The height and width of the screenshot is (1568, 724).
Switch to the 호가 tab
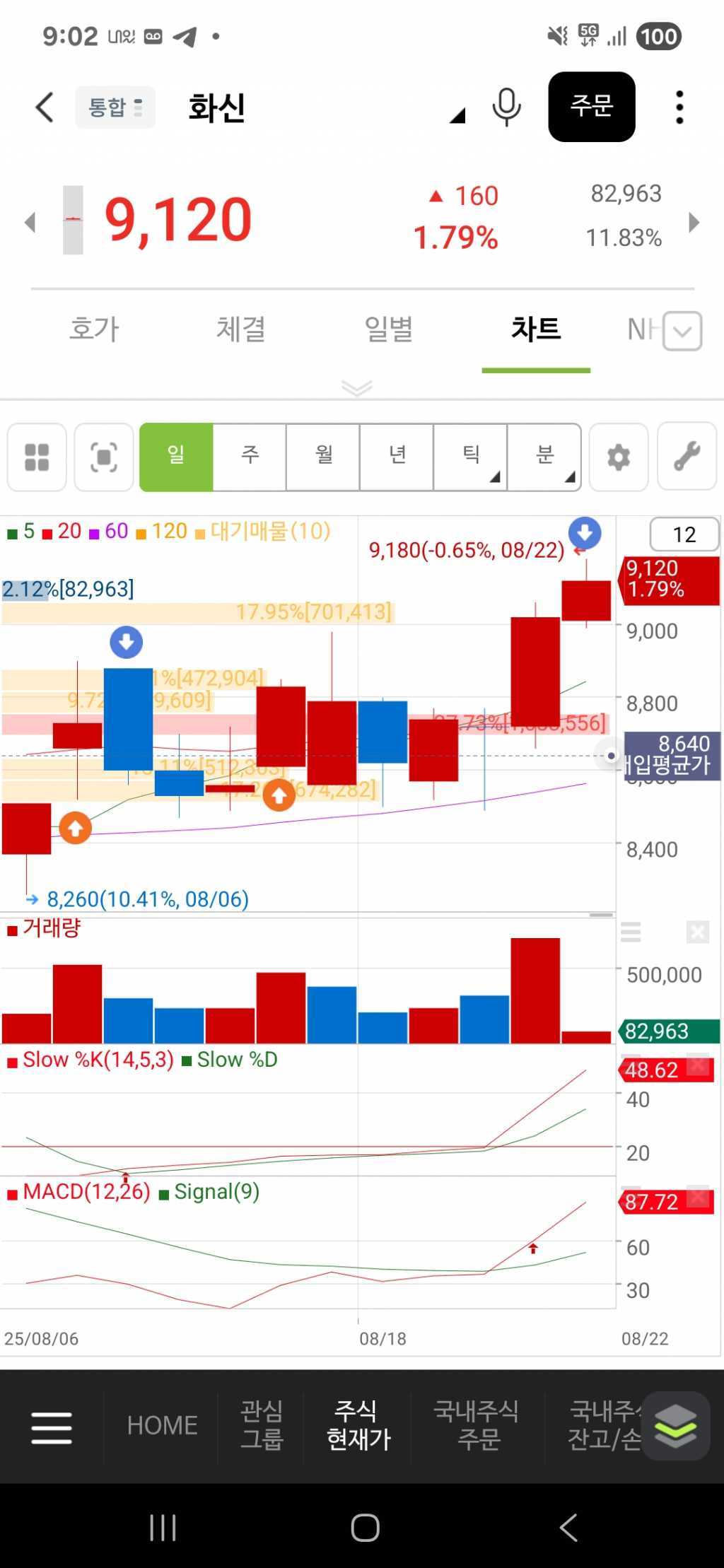coord(94,329)
